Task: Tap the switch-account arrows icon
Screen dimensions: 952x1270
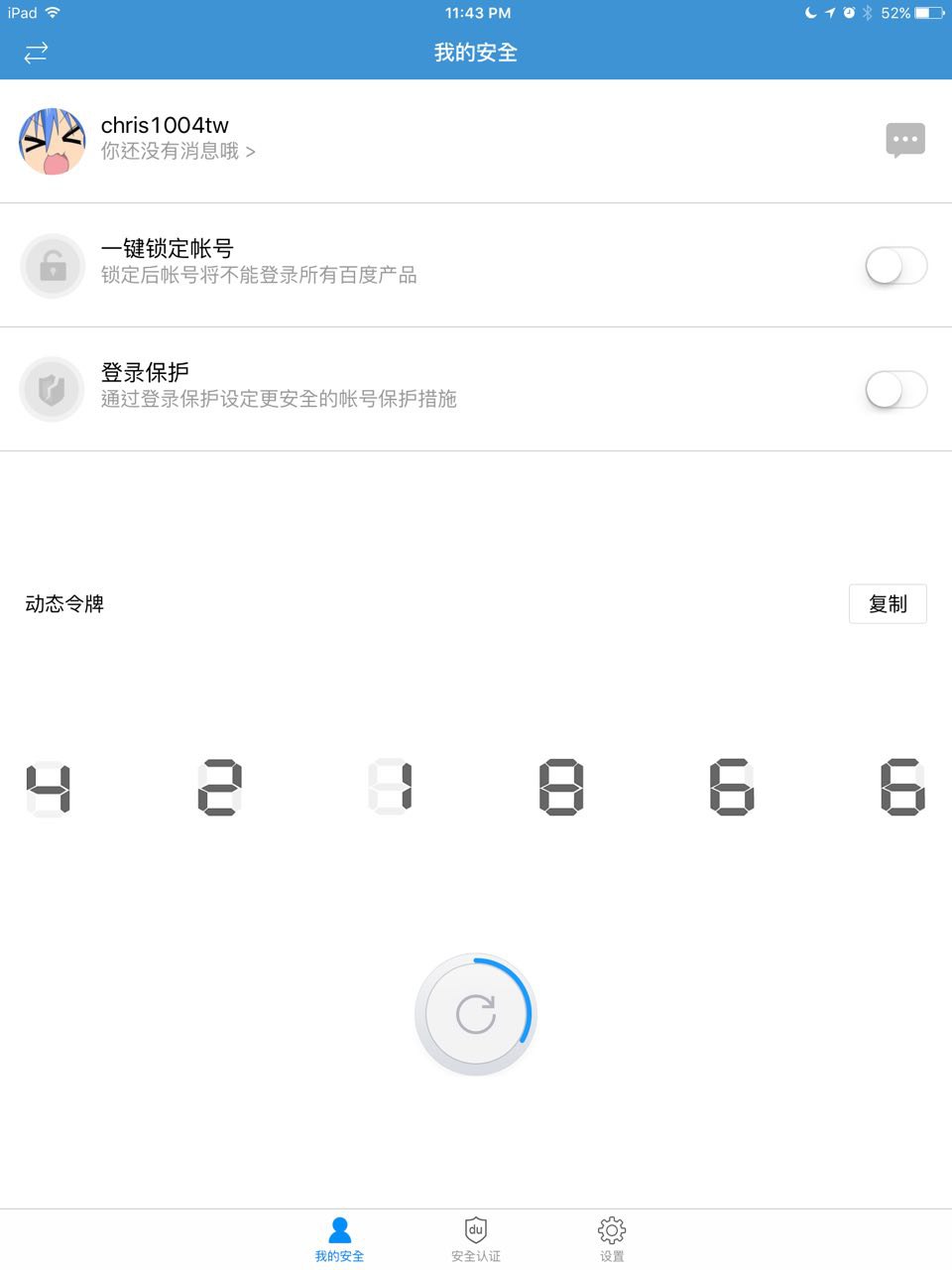Action: click(36, 53)
